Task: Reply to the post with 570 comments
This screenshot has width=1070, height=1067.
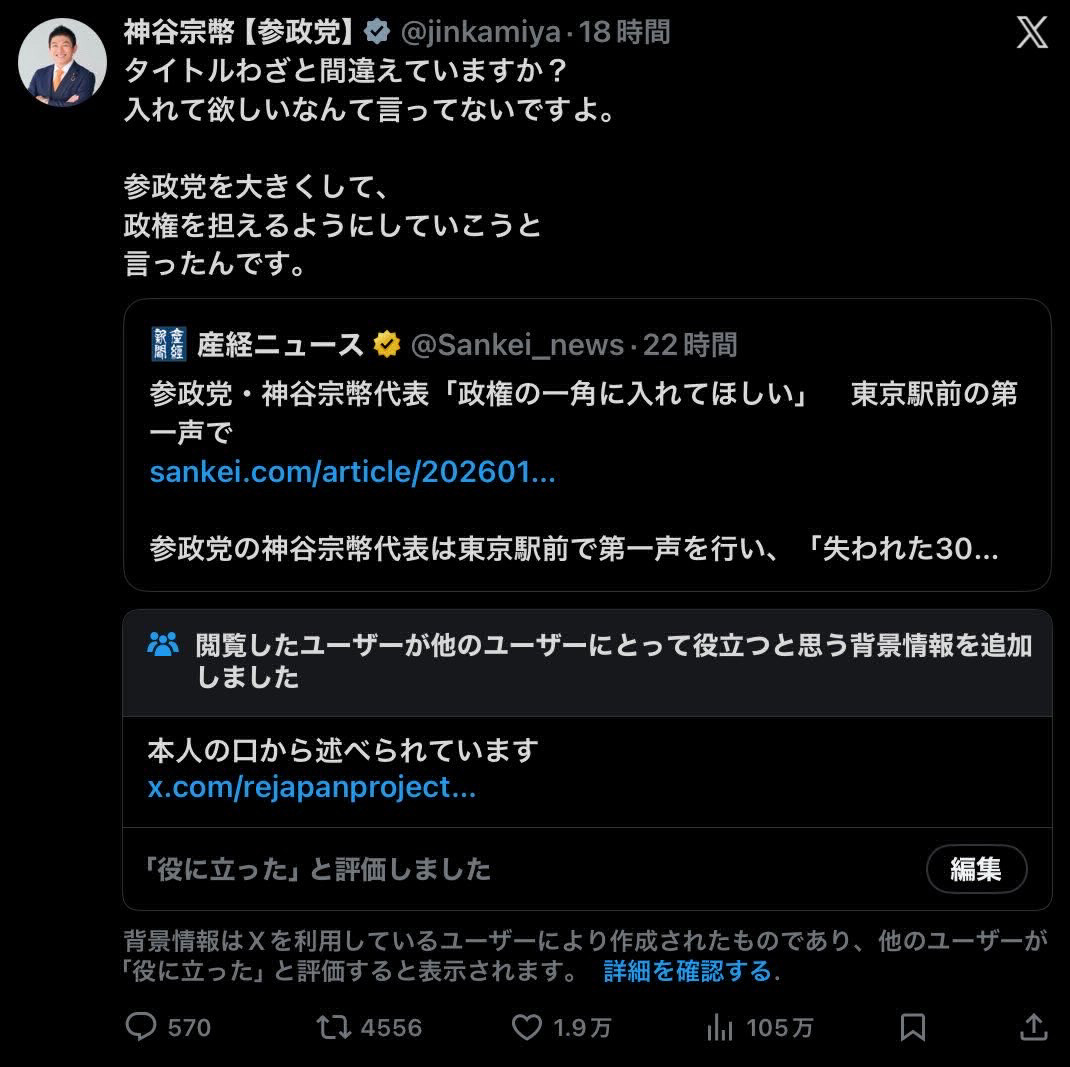Action: click(x=142, y=1027)
